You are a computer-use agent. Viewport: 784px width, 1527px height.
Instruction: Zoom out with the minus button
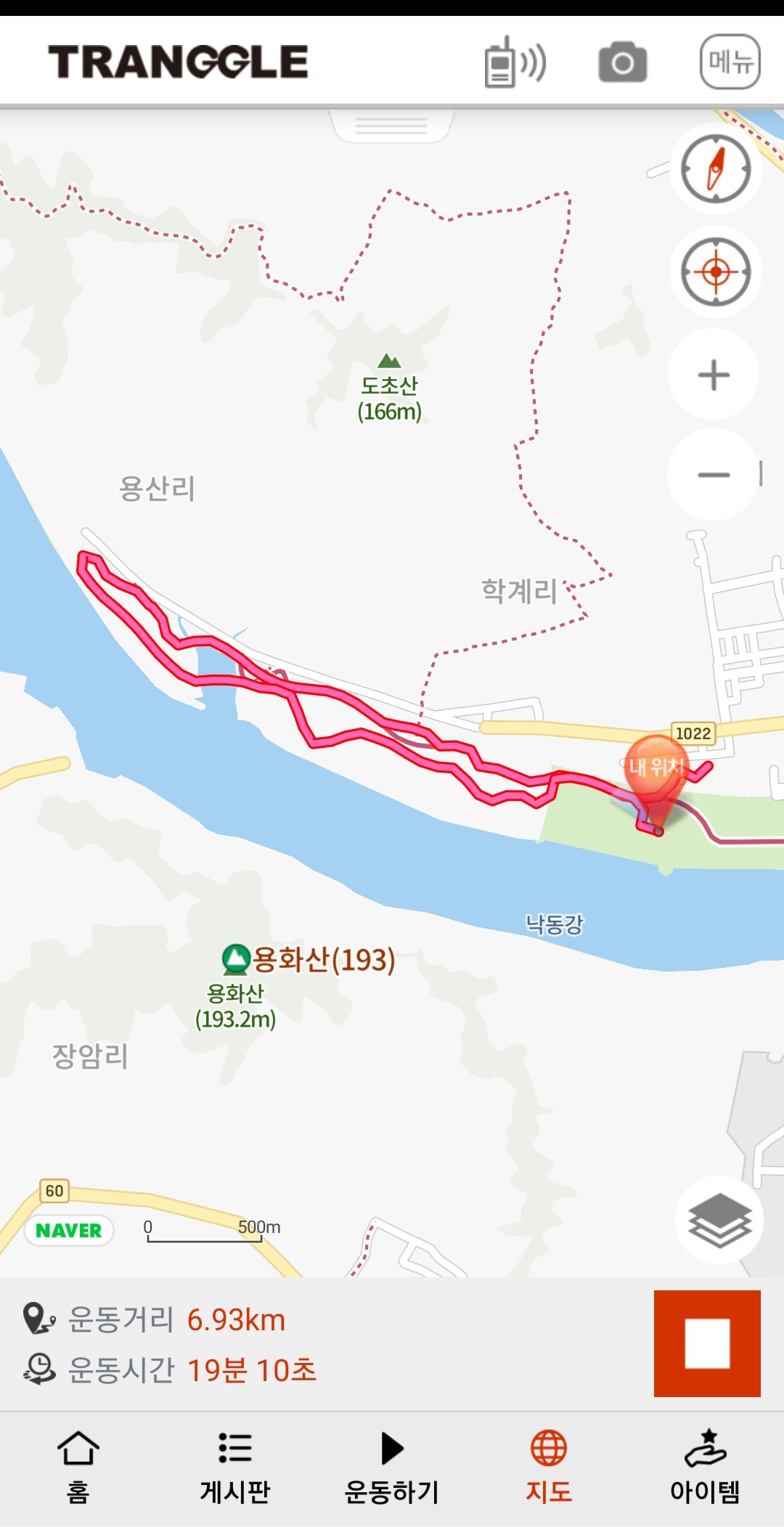(714, 475)
